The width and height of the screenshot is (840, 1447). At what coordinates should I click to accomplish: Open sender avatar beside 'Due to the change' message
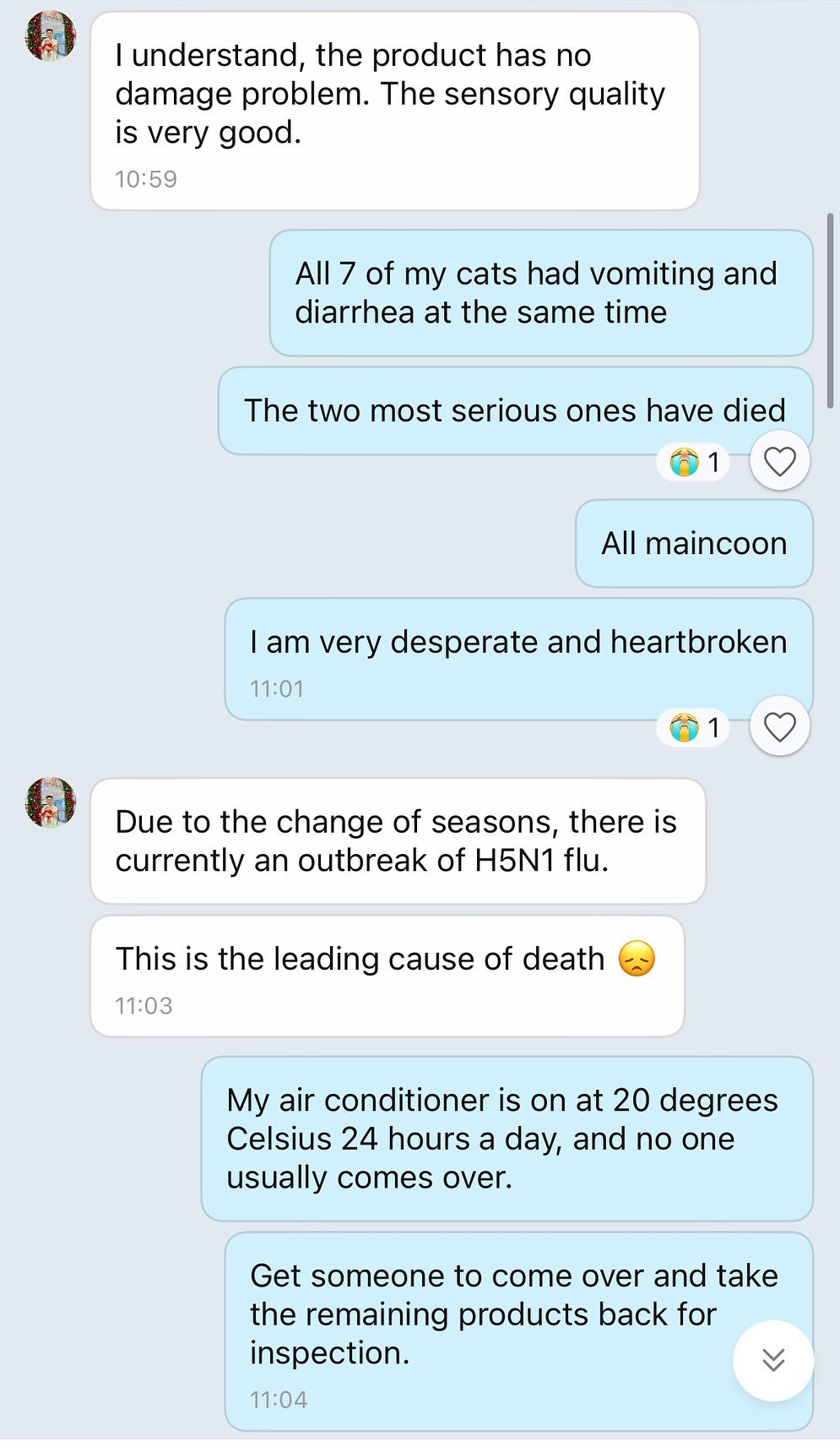[x=51, y=802]
